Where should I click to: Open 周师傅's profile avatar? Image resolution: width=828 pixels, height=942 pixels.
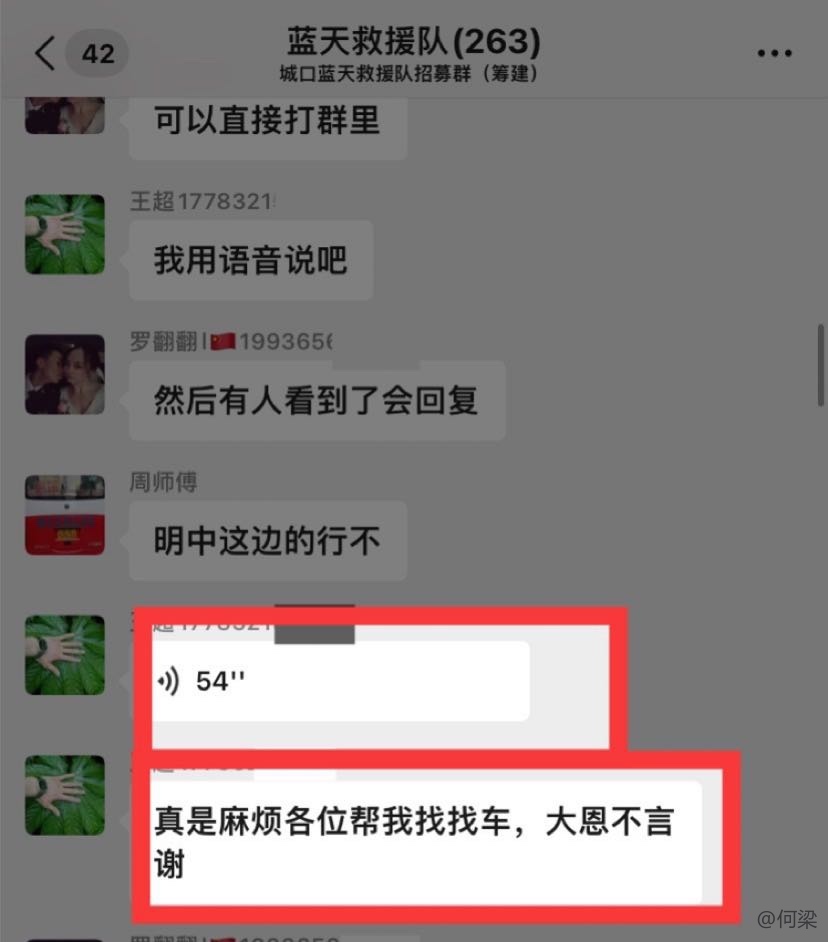tap(65, 515)
